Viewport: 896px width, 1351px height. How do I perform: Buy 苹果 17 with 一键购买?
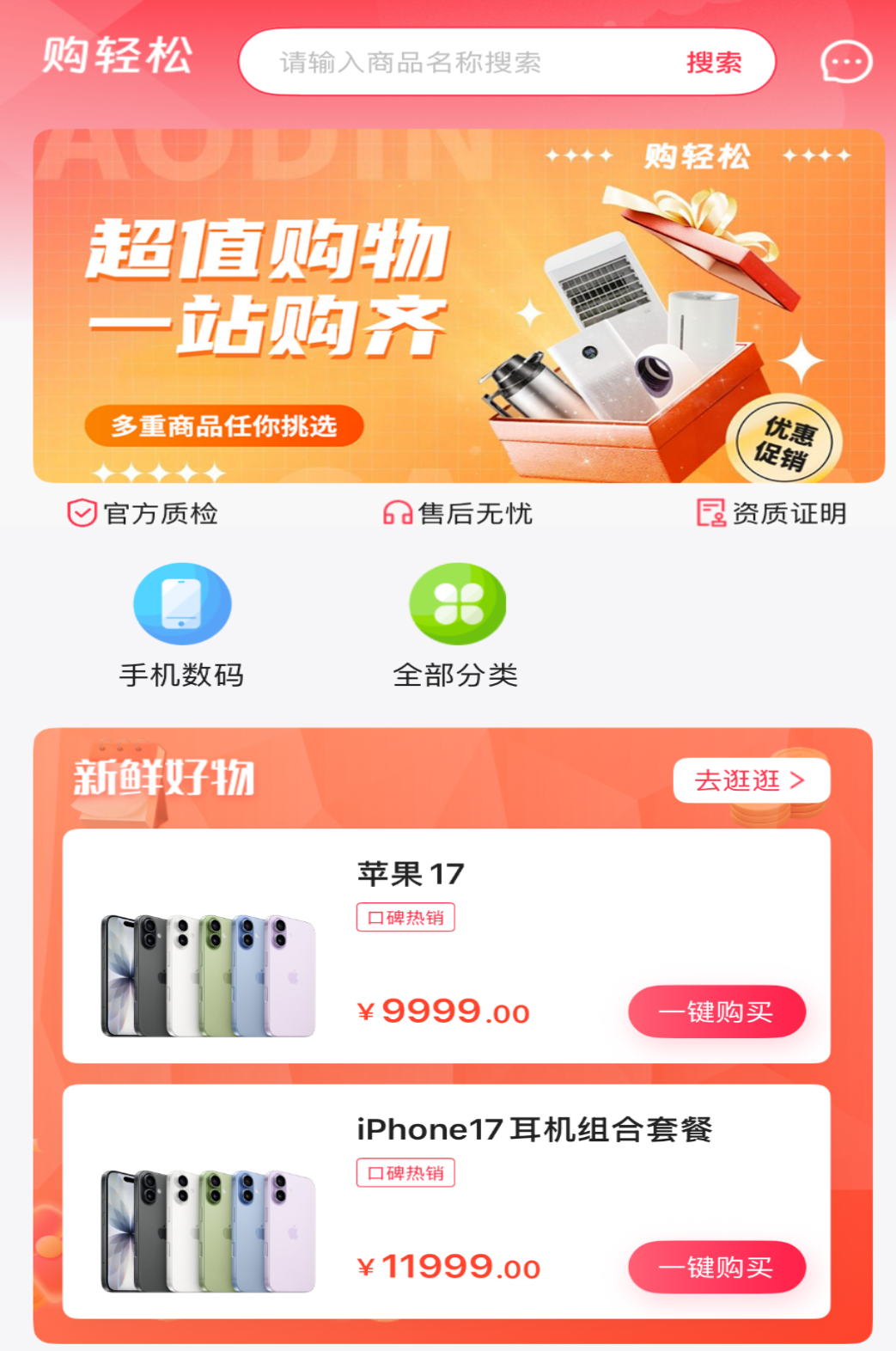(716, 1012)
